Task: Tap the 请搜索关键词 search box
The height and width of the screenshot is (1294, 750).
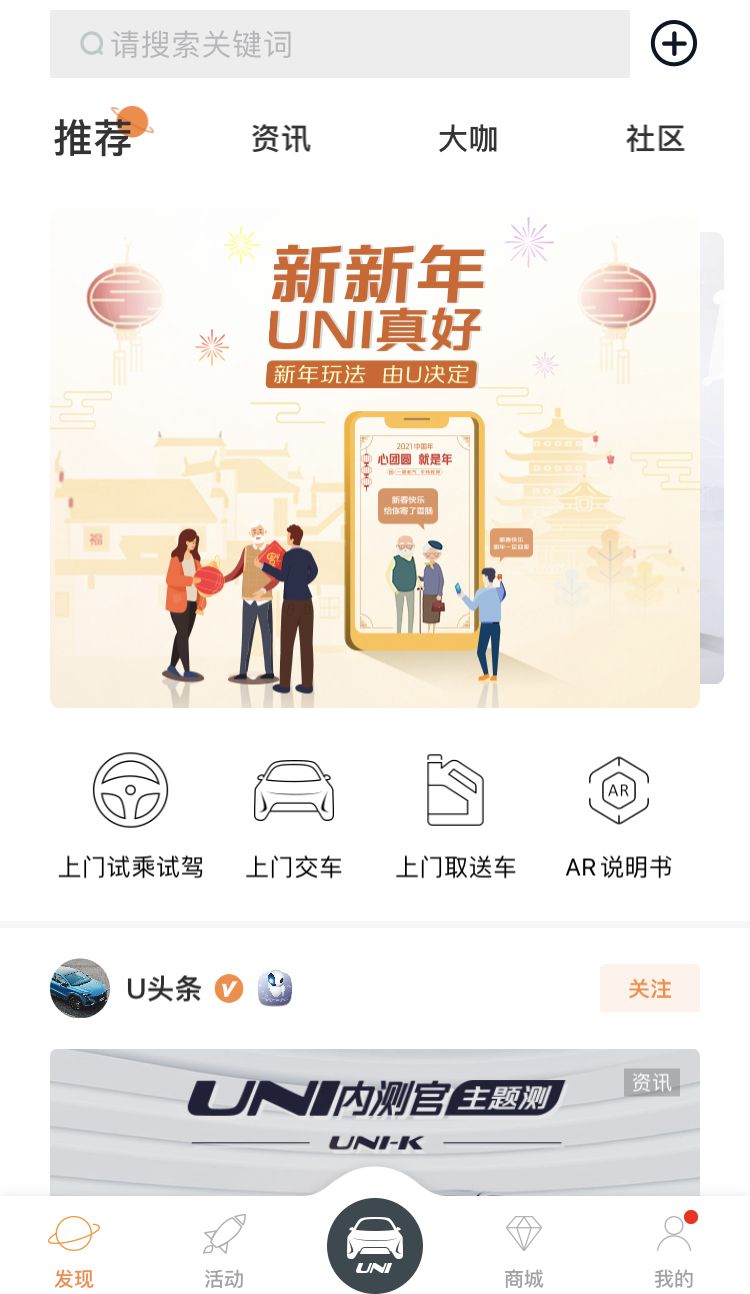Action: tap(340, 44)
